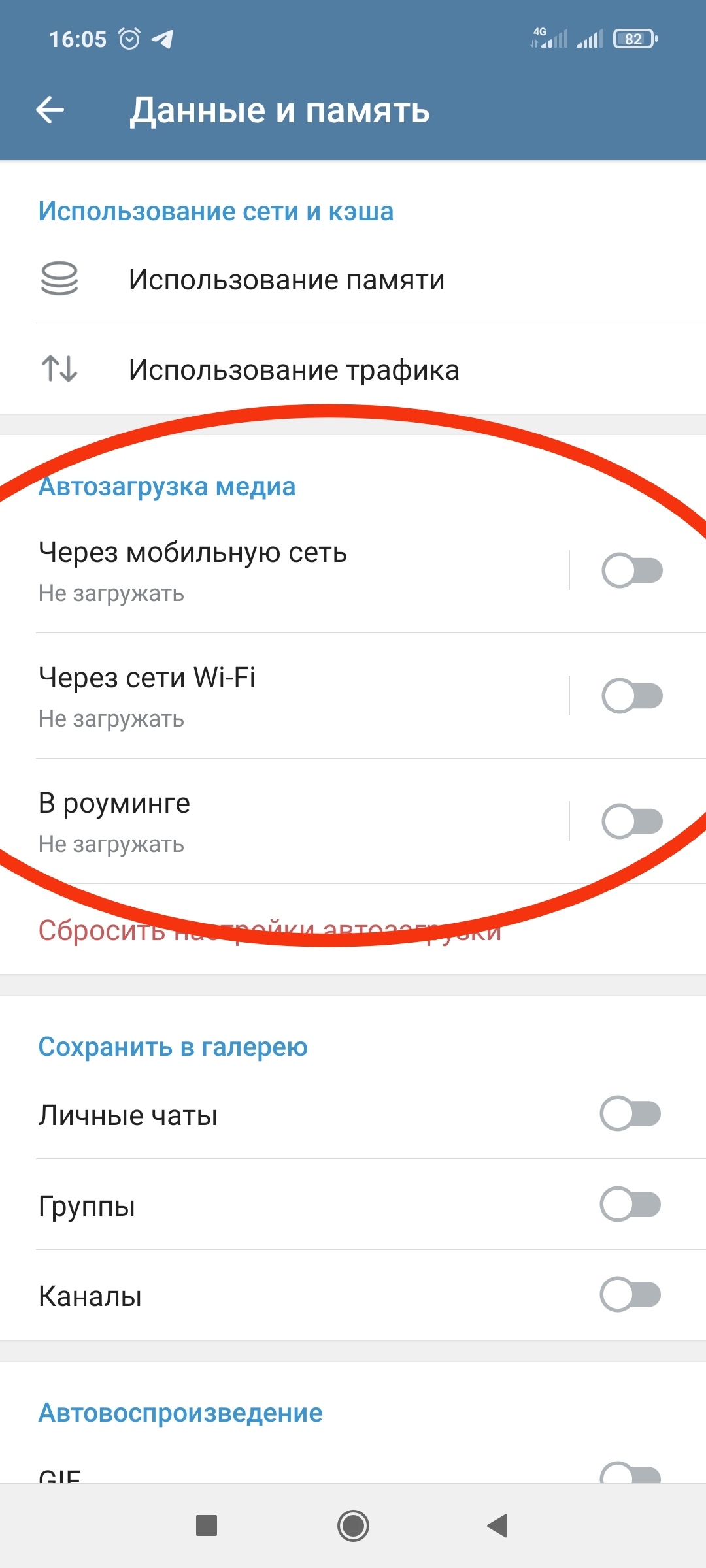706x1568 pixels.
Task: Enable auto-download В роуминге switch
Action: pyautogui.click(x=631, y=821)
